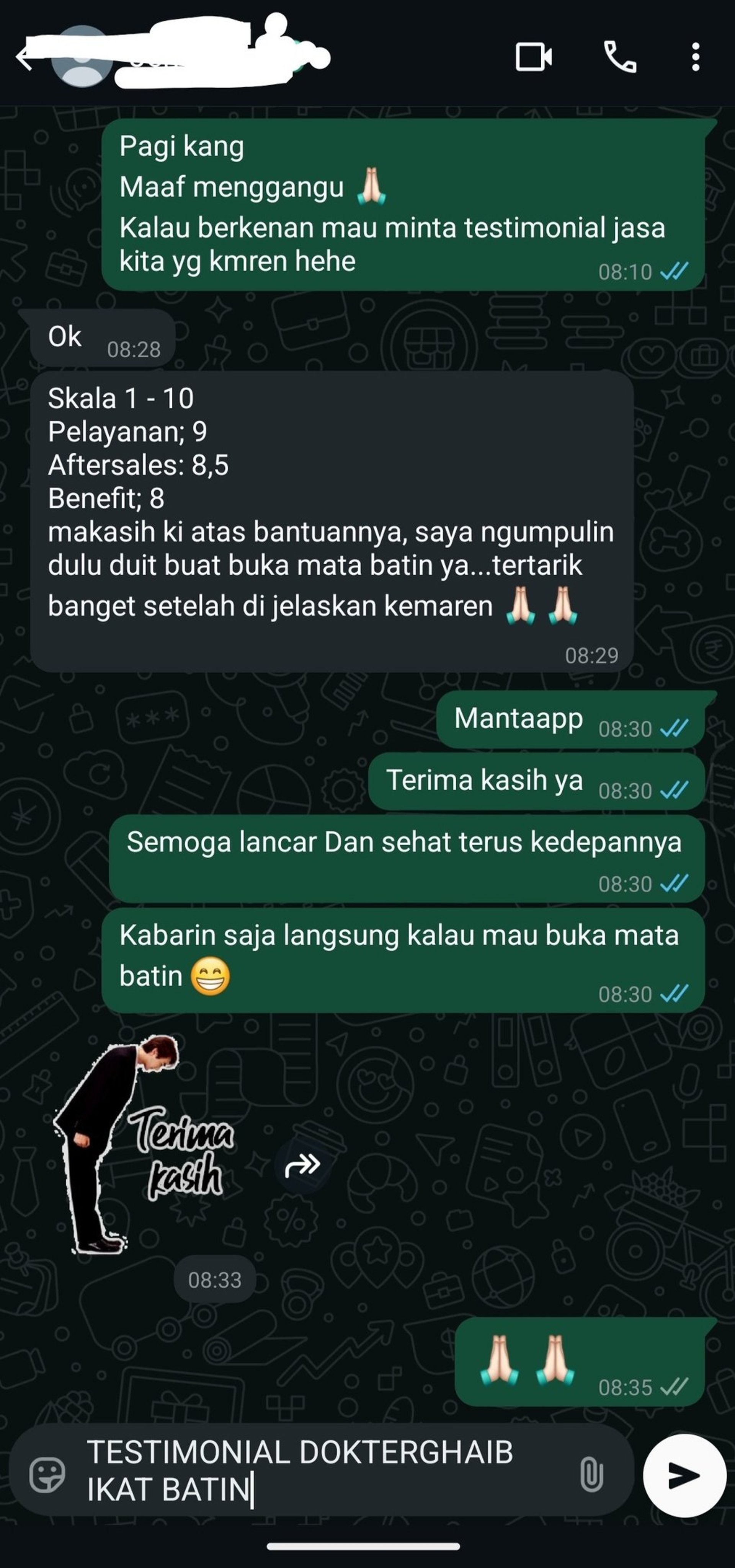Image resolution: width=735 pixels, height=1568 pixels.
Task: Start a voice call
Action: 620,57
